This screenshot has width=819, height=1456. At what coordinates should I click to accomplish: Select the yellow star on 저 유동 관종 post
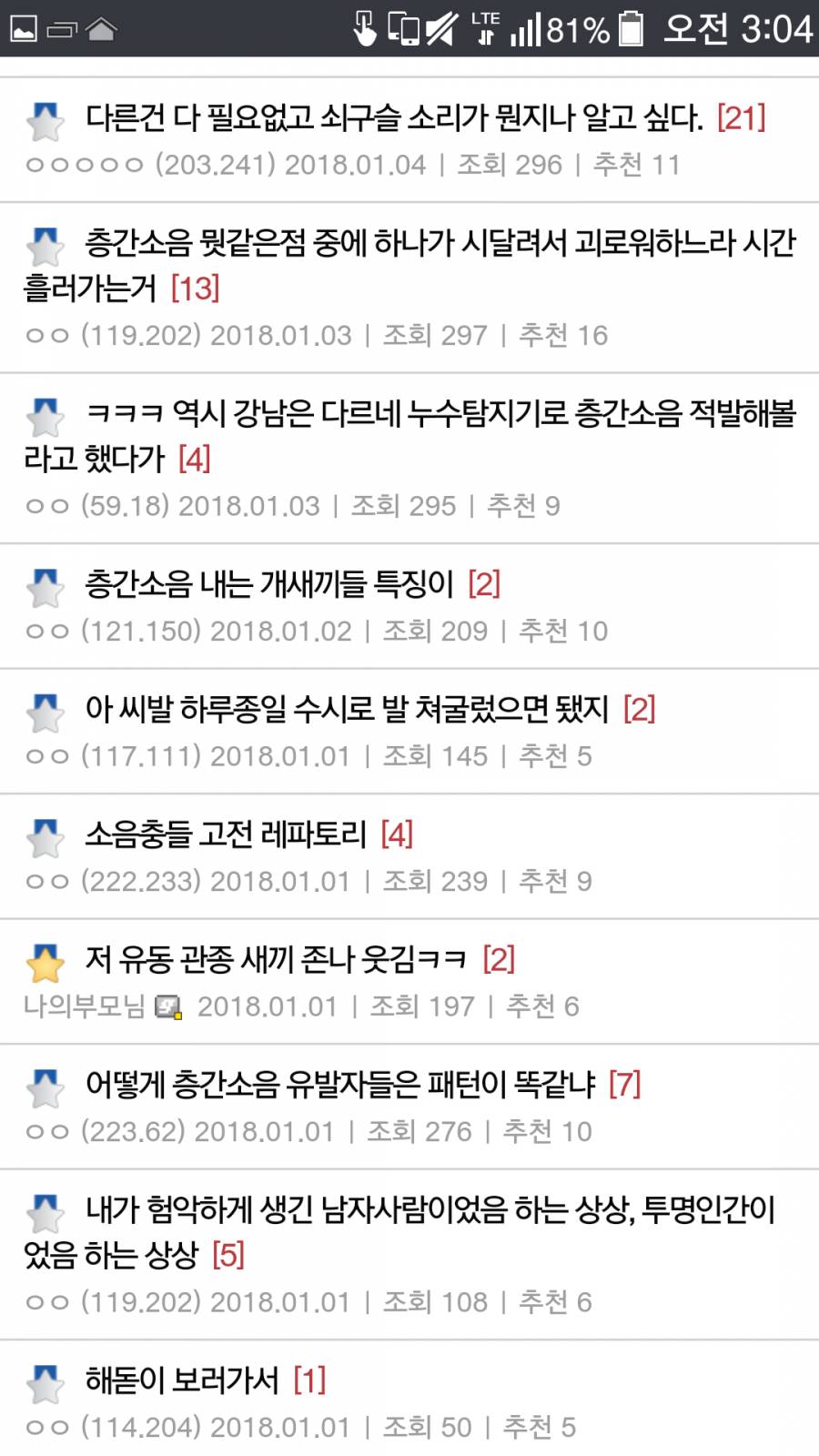pos(45,958)
